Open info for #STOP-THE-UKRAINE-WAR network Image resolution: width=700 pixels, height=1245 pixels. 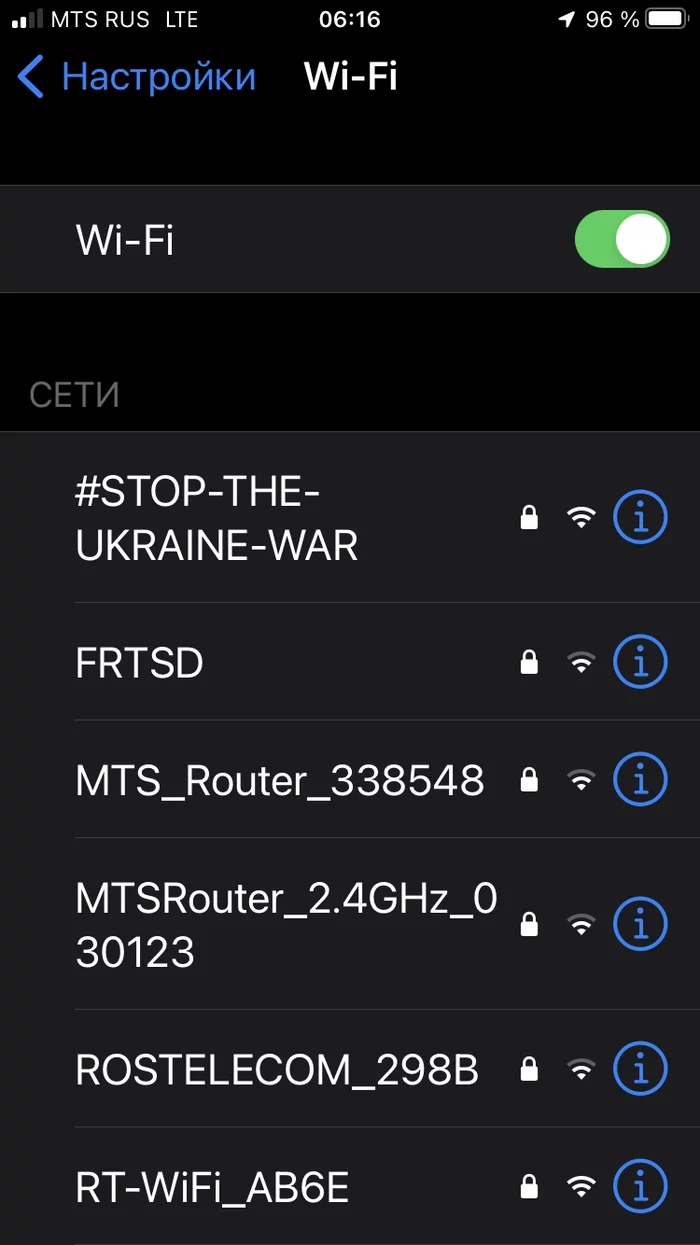pos(640,517)
